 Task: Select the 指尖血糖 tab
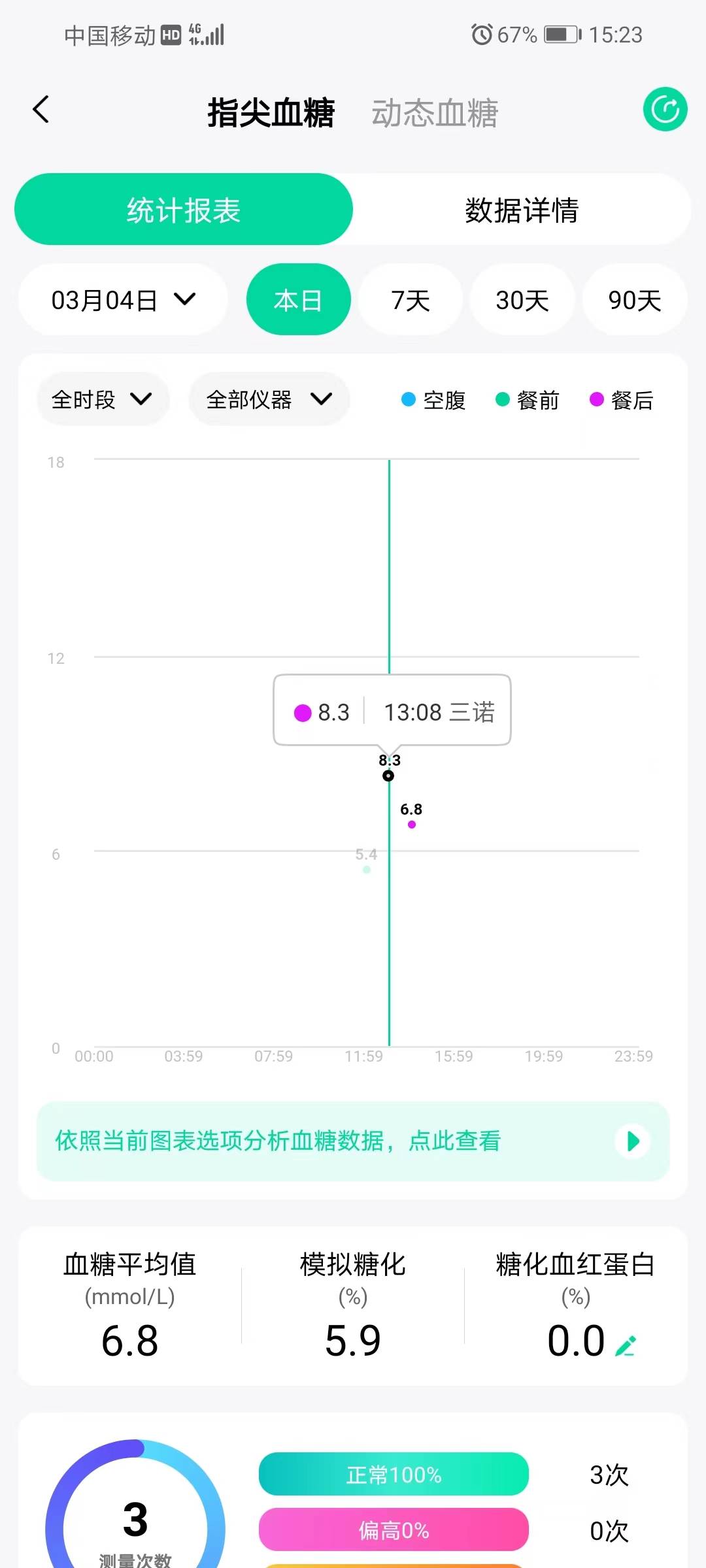(x=271, y=113)
